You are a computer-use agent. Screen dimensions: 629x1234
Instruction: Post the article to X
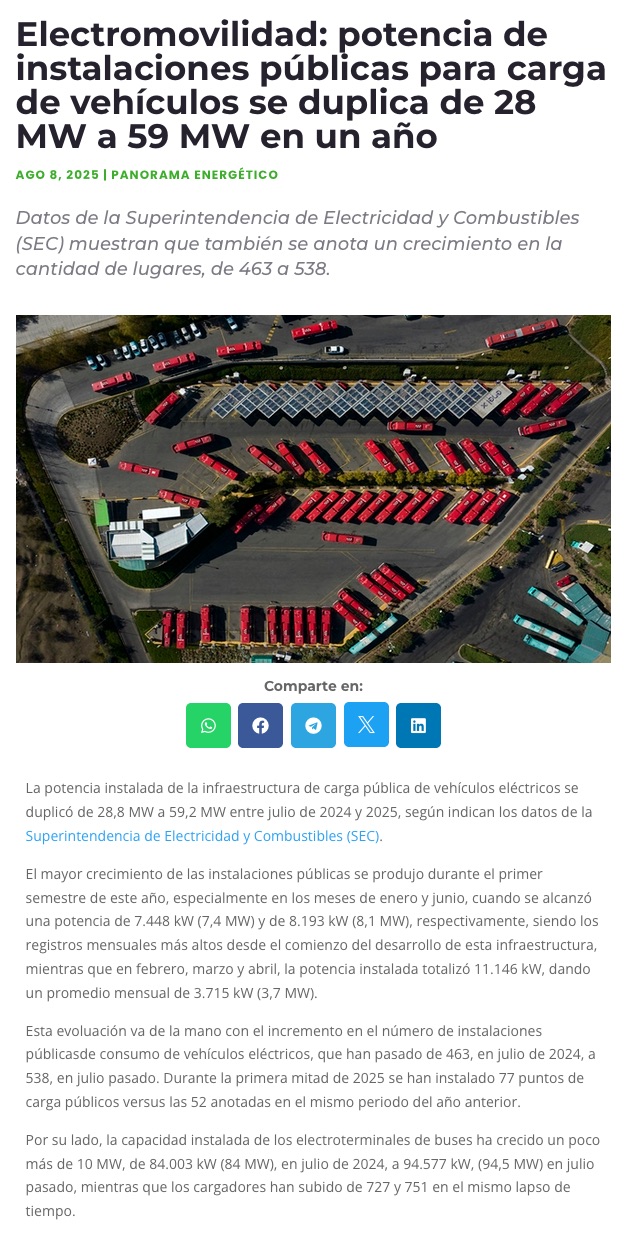coord(366,726)
